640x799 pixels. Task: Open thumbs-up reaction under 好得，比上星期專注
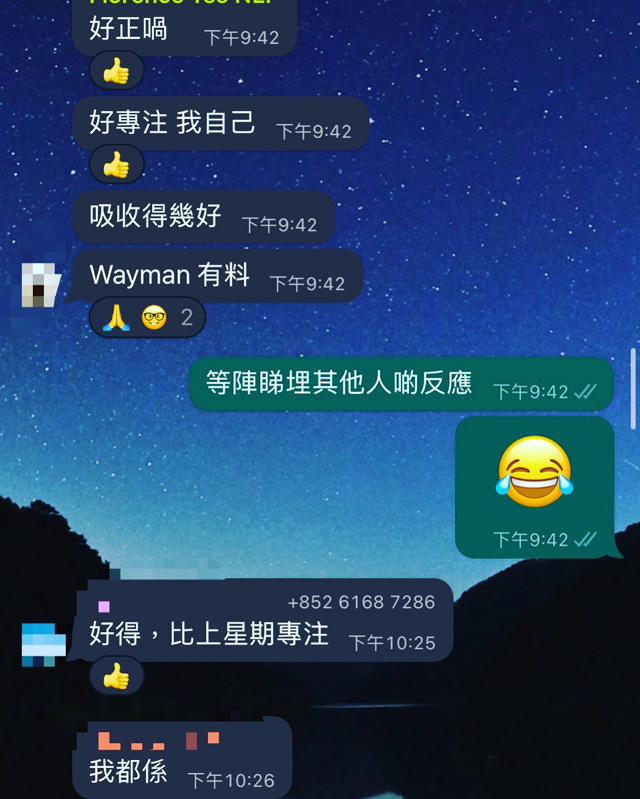pos(117,677)
